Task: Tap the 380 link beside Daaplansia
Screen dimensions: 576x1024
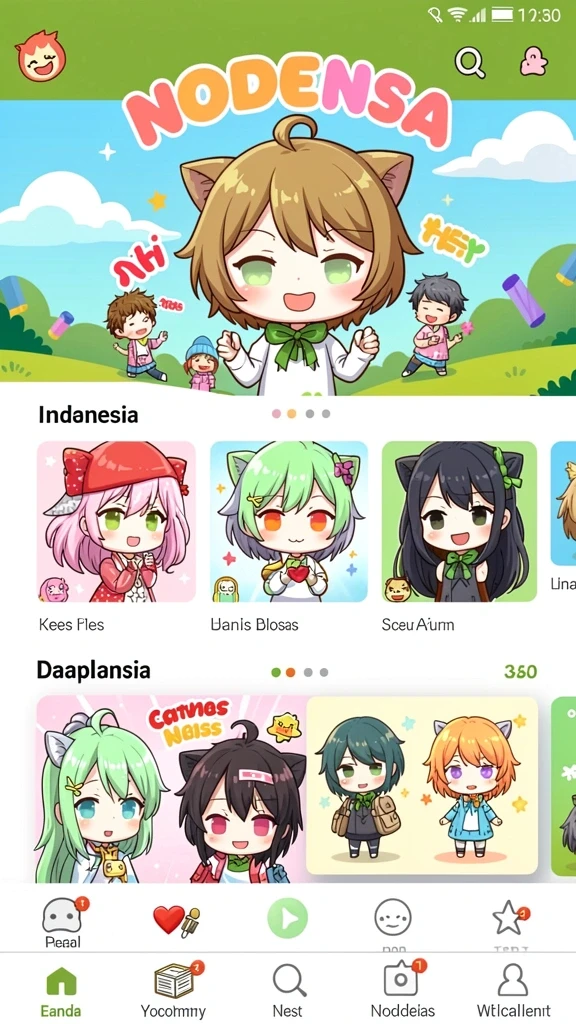Action: (520, 671)
